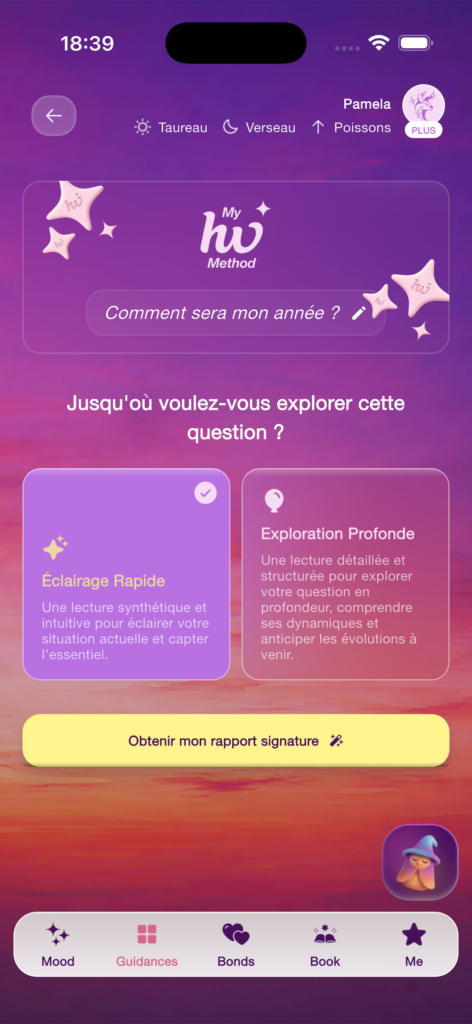Screen dimensions: 472x1024
Task: Choose the Exploration Profonde card
Action: pos(345,574)
